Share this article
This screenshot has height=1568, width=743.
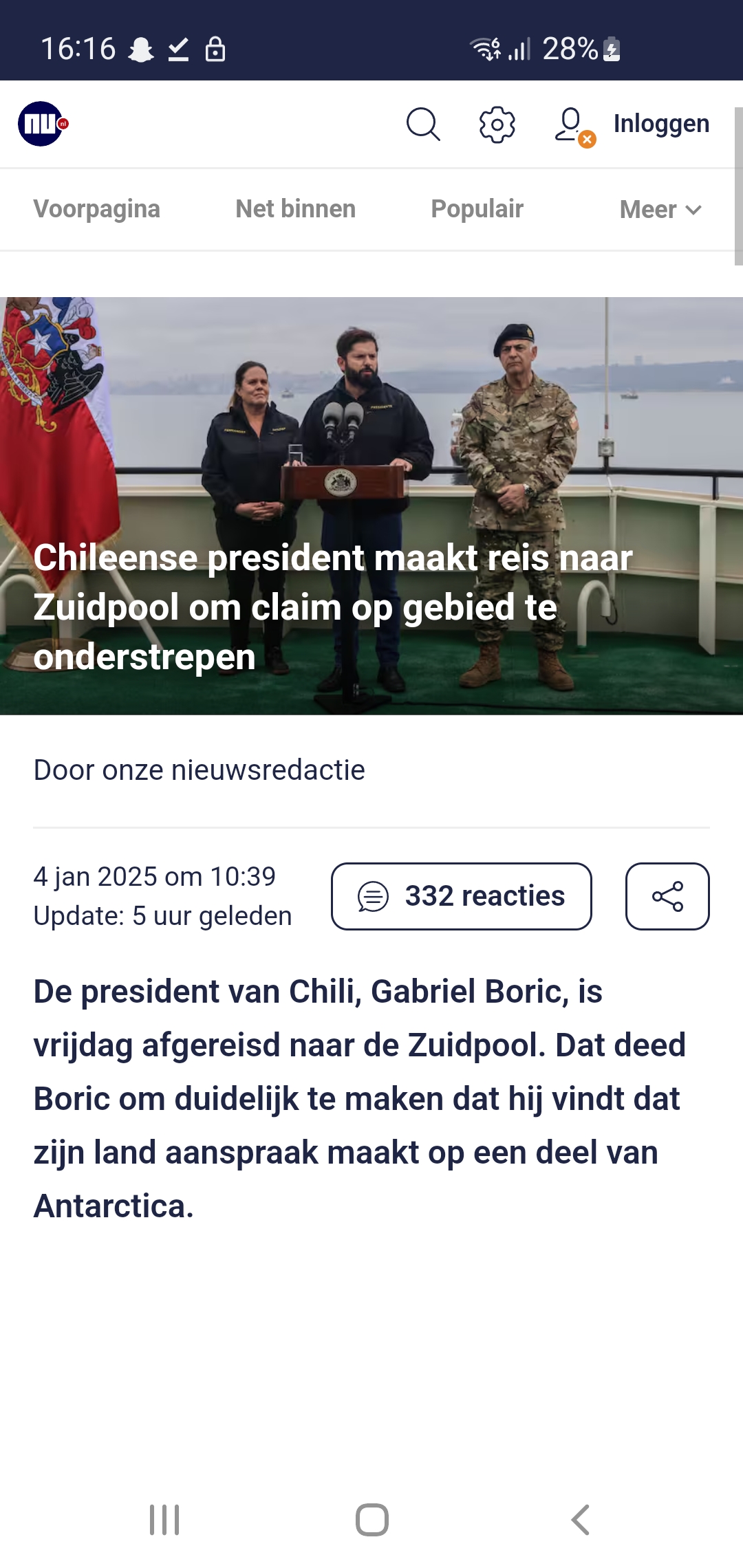667,896
